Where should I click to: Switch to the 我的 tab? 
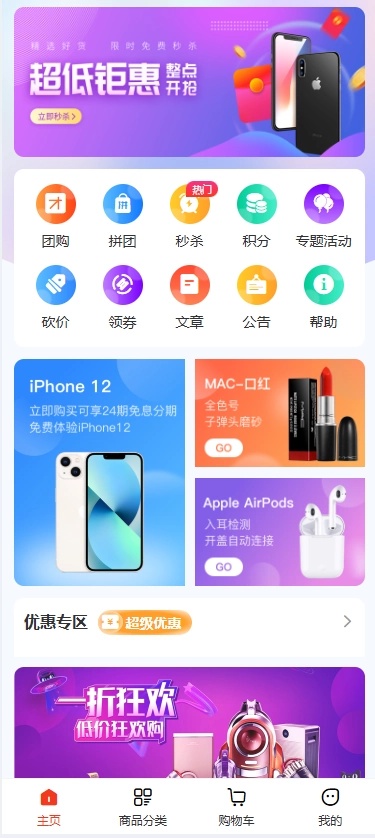330,808
